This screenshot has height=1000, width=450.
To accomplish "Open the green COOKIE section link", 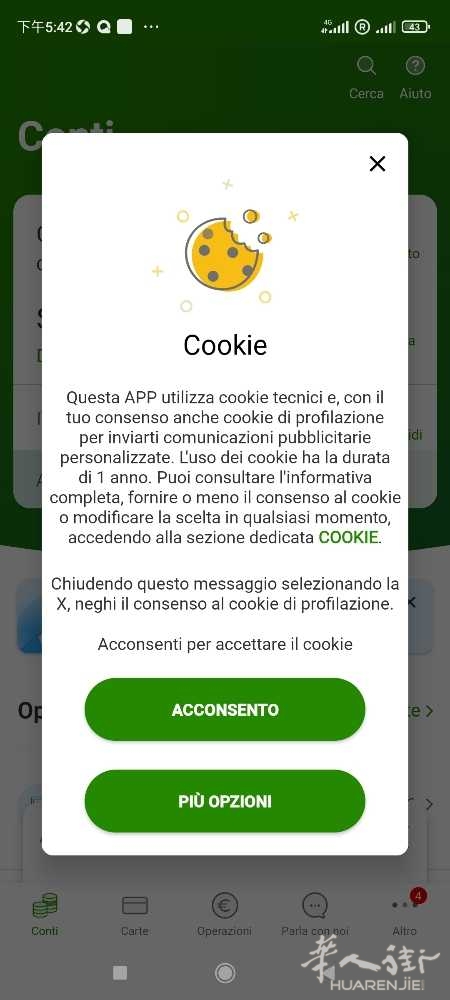I will pos(348,537).
